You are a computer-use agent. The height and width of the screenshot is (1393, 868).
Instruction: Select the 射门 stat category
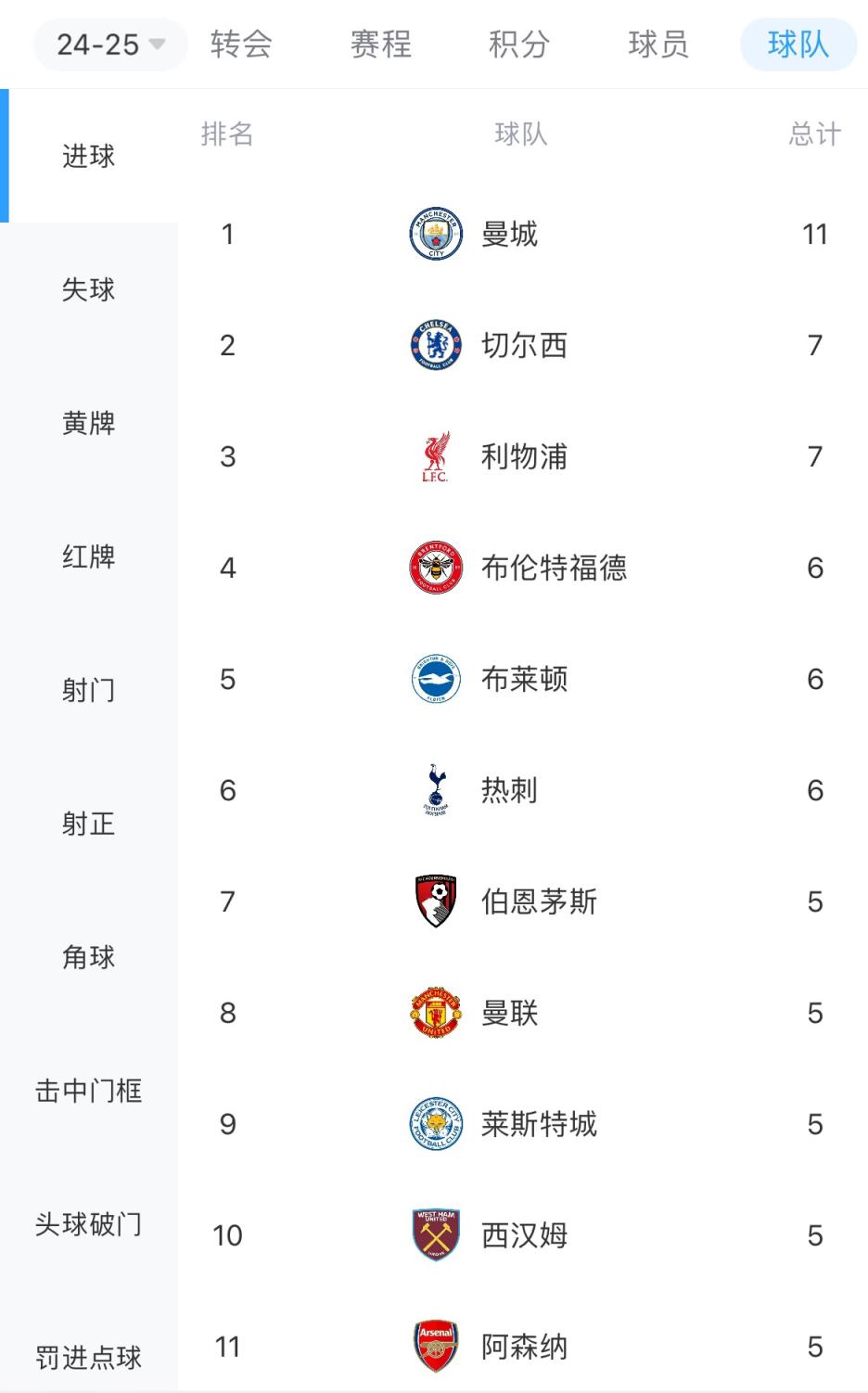(89, 690)
